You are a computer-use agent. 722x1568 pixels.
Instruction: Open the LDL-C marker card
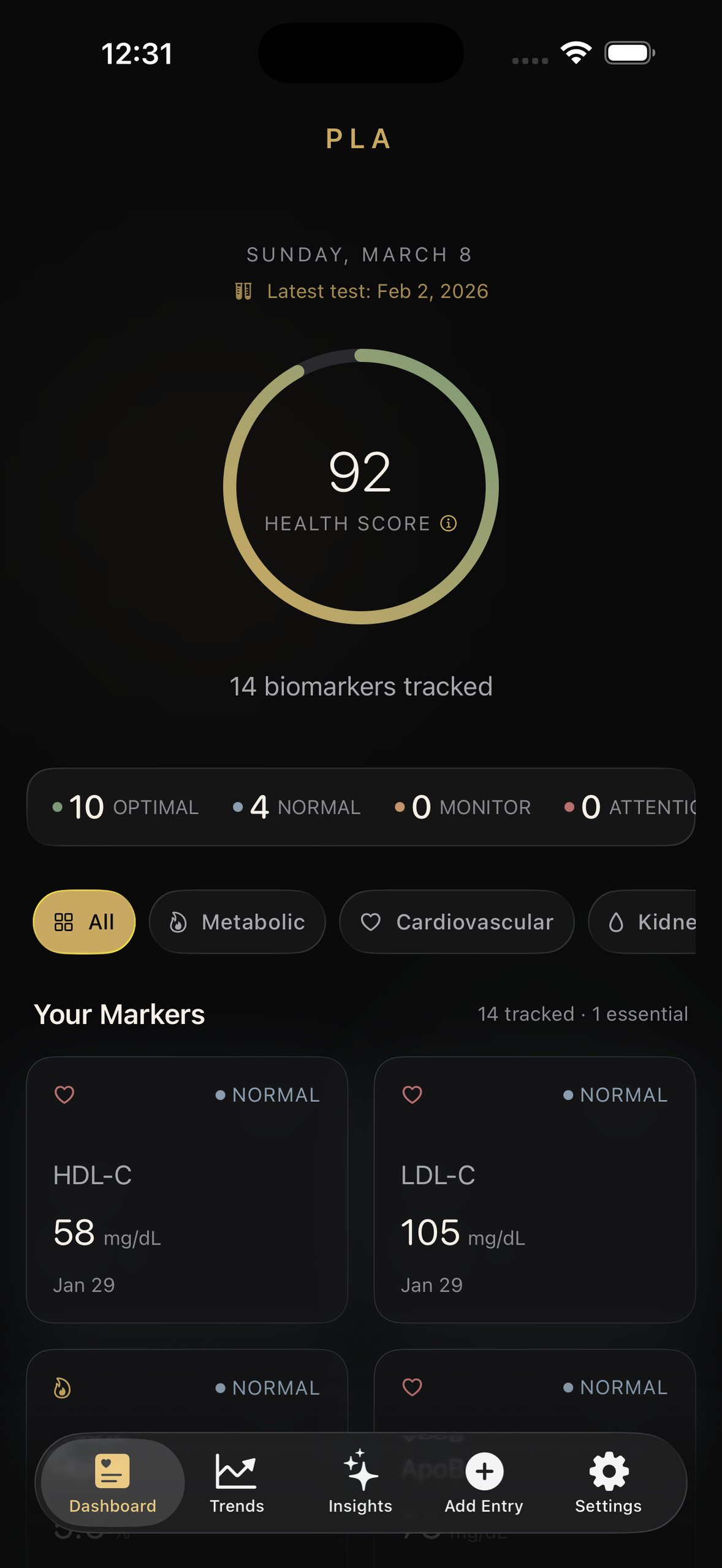(x=534, y=1189)
